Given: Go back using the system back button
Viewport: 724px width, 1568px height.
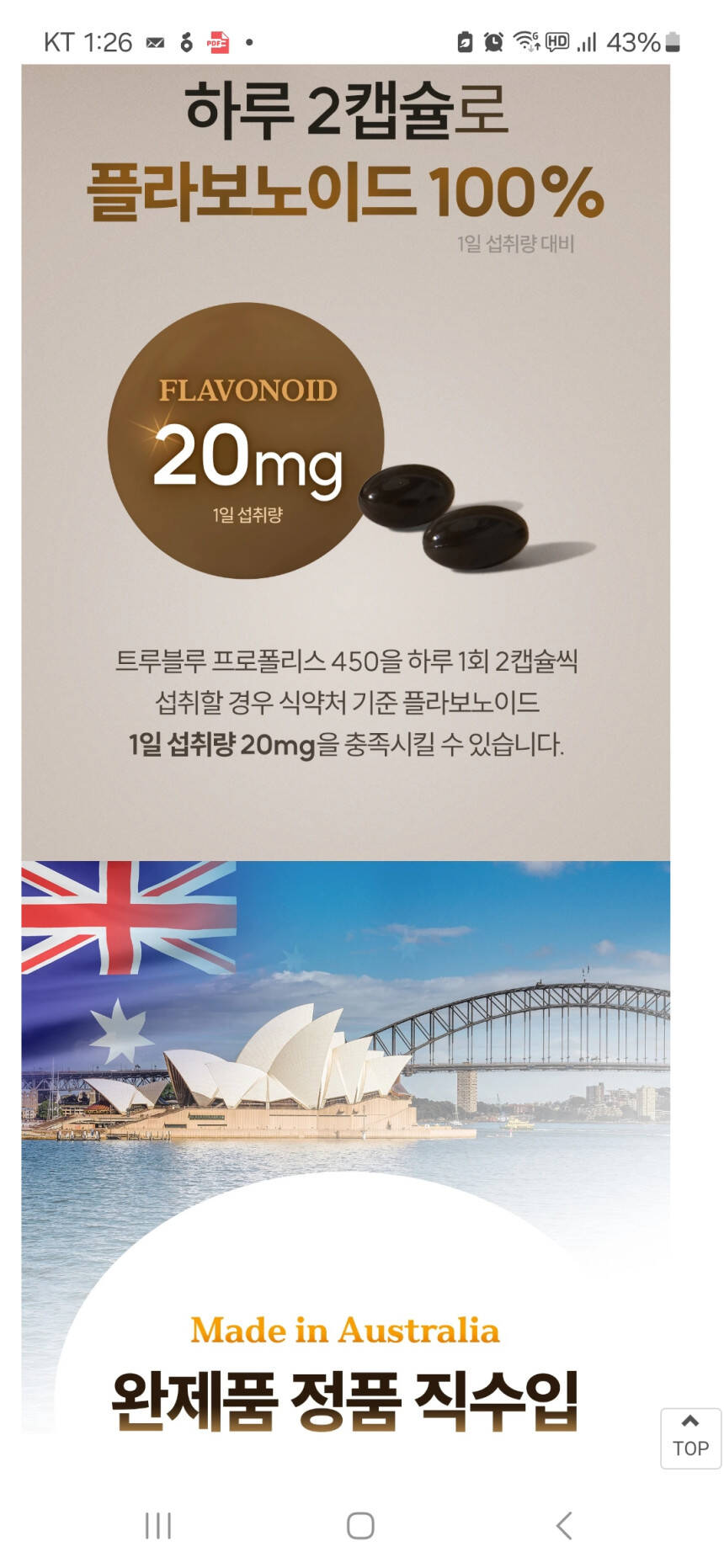Looking at the screenshot, I should (564, 1525).
